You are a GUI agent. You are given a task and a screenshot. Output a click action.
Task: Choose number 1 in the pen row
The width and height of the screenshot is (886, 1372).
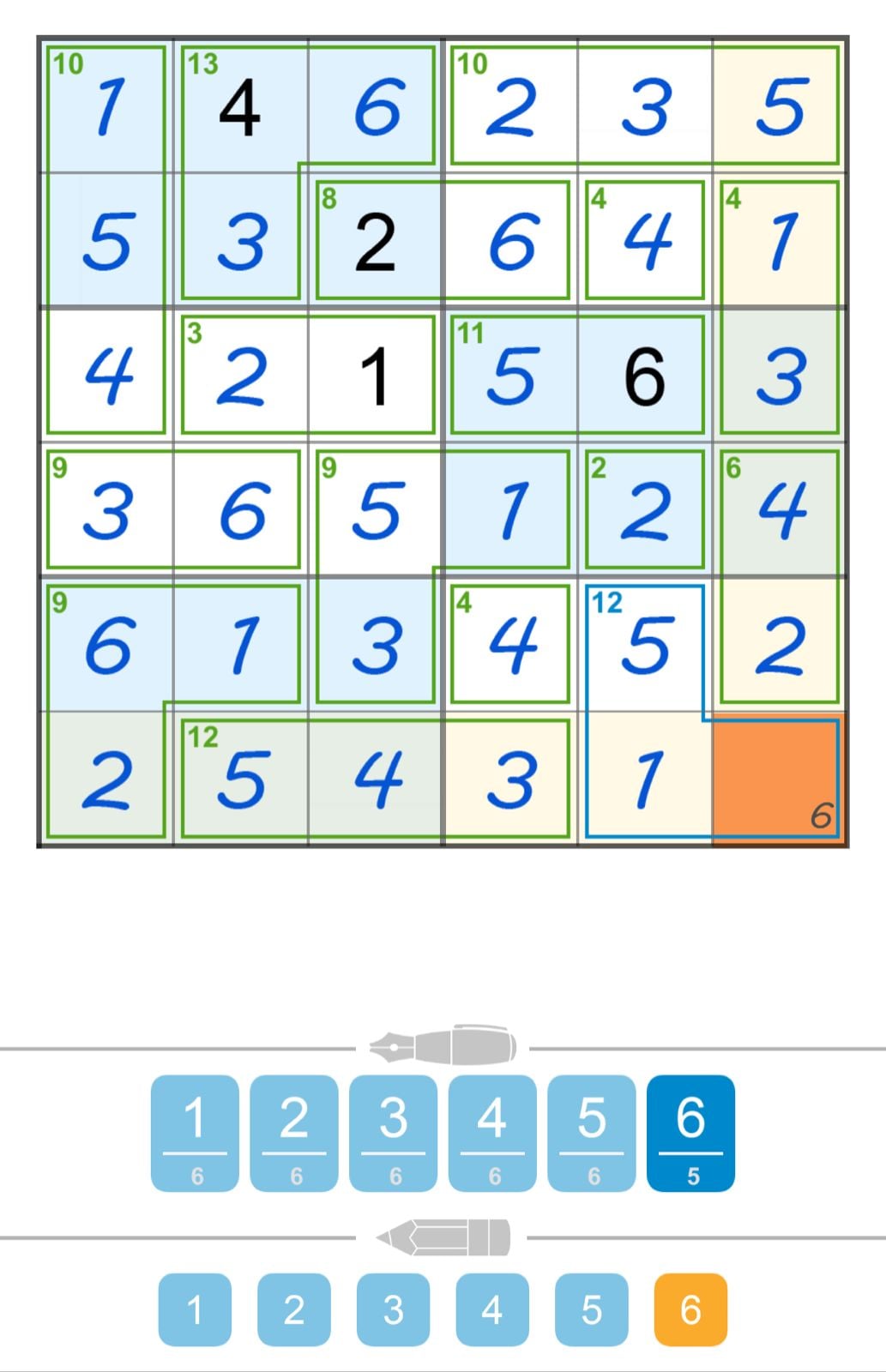(x=195, y=1134)
